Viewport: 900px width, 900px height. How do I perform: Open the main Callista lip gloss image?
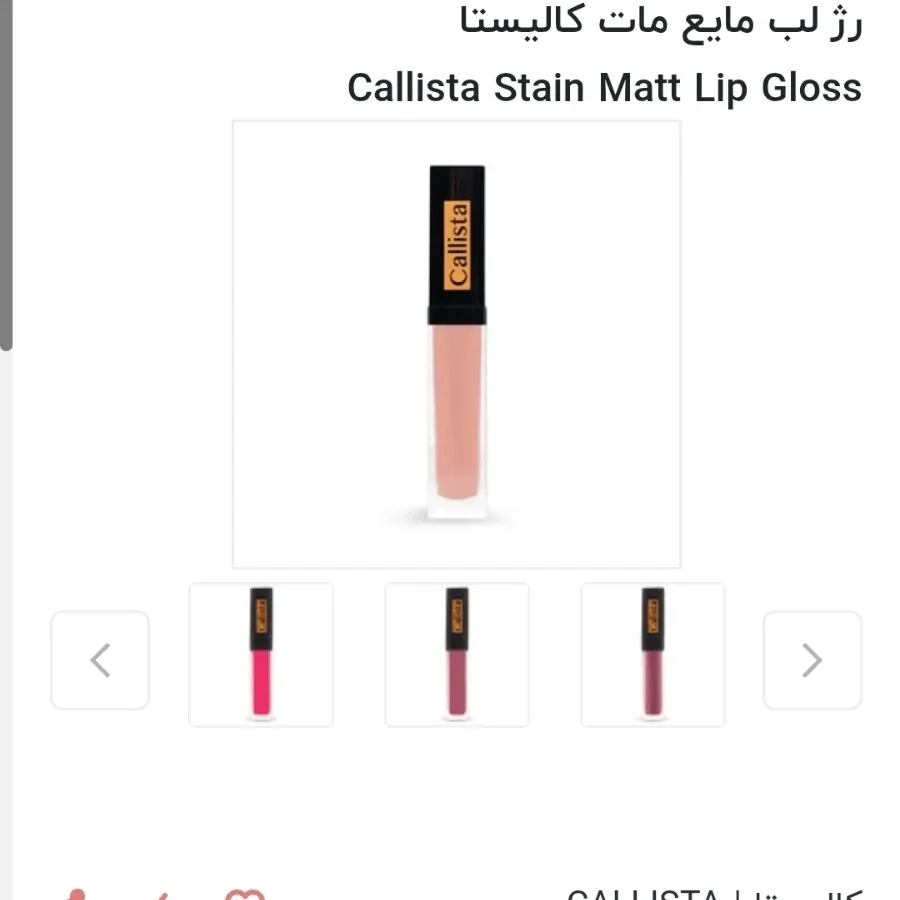[x=457, y=344]
